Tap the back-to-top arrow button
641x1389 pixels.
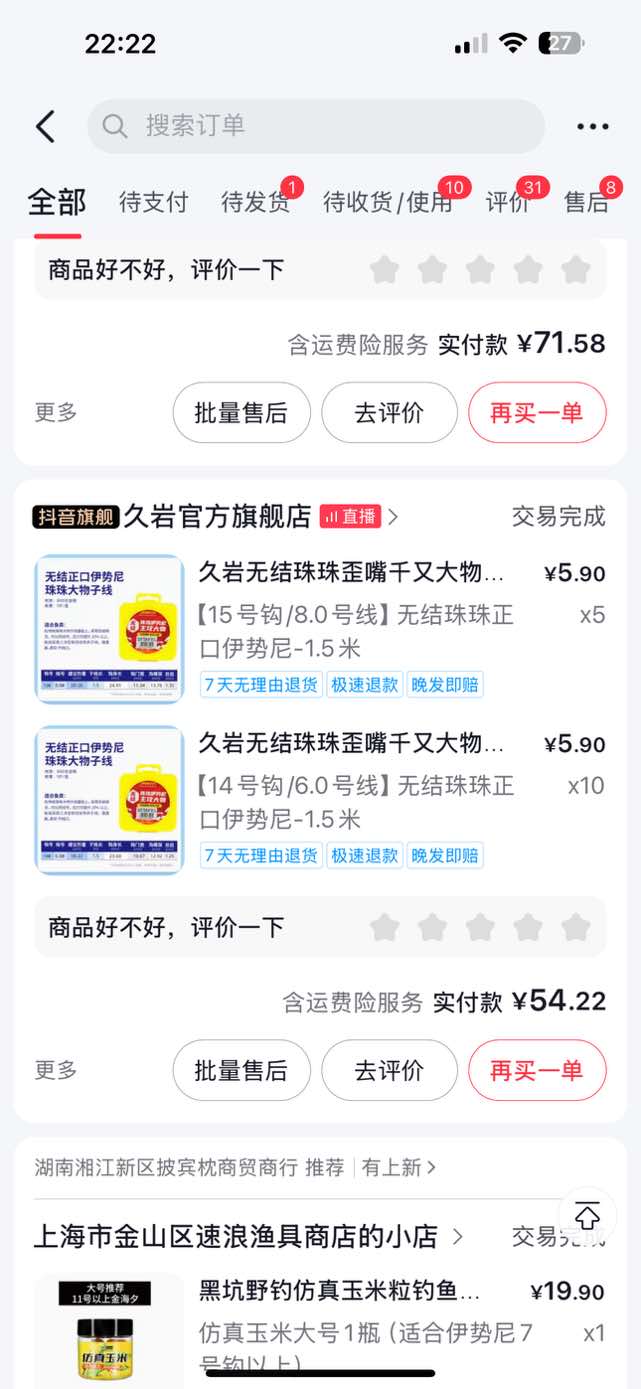(x=588, y=1217)
